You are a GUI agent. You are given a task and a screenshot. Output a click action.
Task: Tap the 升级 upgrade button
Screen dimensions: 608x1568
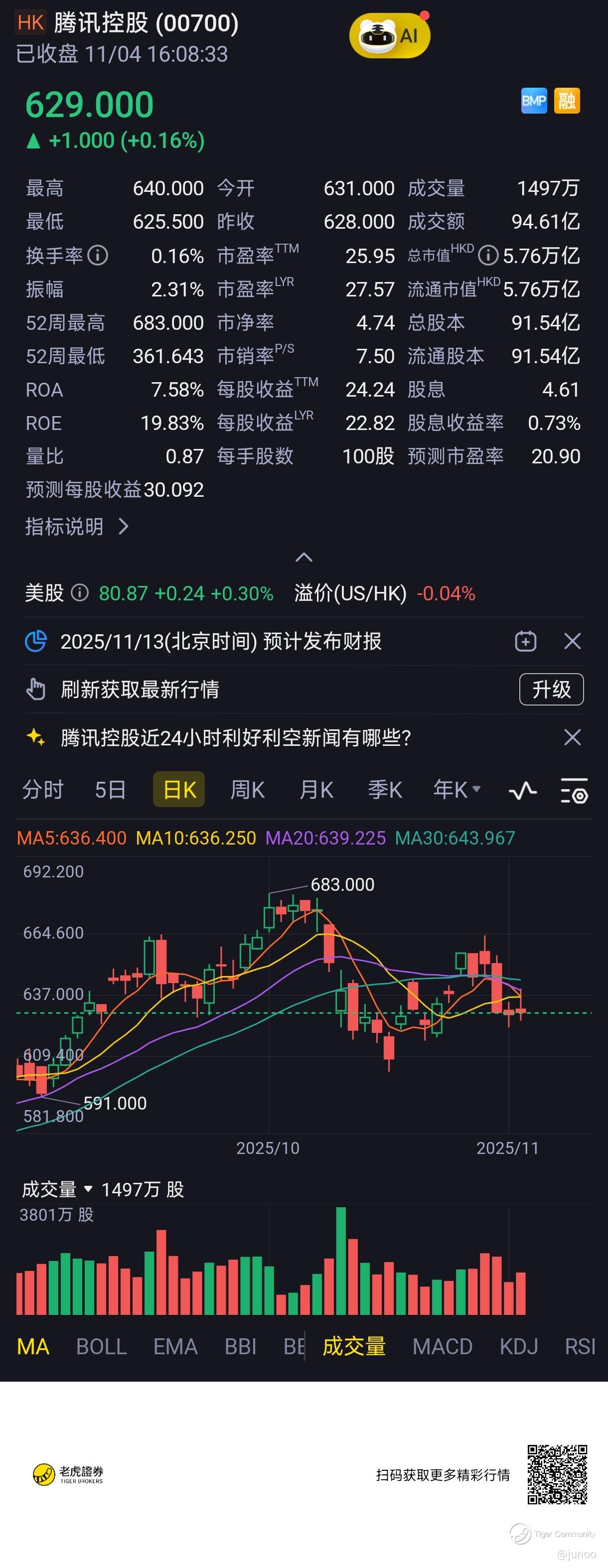(551, 689)
